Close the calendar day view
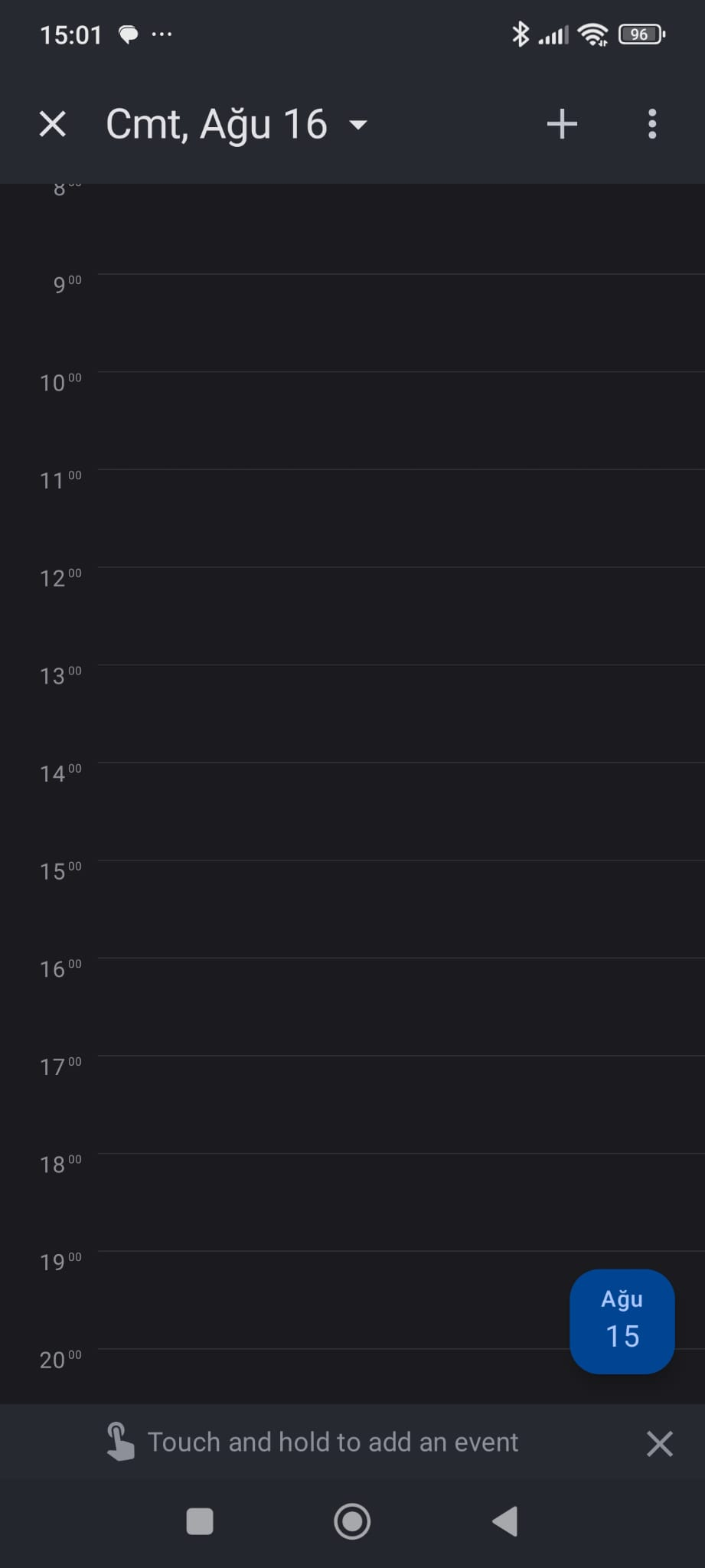Viewport: 705px width, 1568px height. pyautogui.click(x=52, y=124)
